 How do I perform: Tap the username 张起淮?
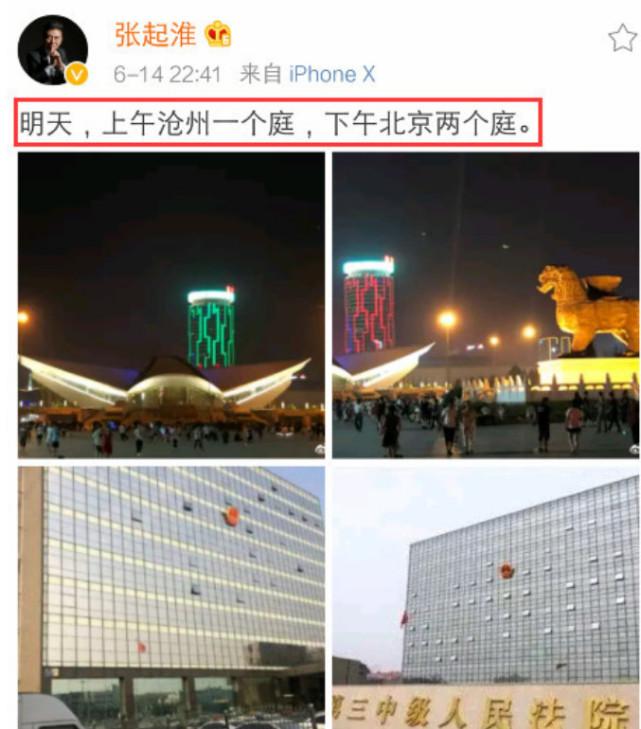154,34
